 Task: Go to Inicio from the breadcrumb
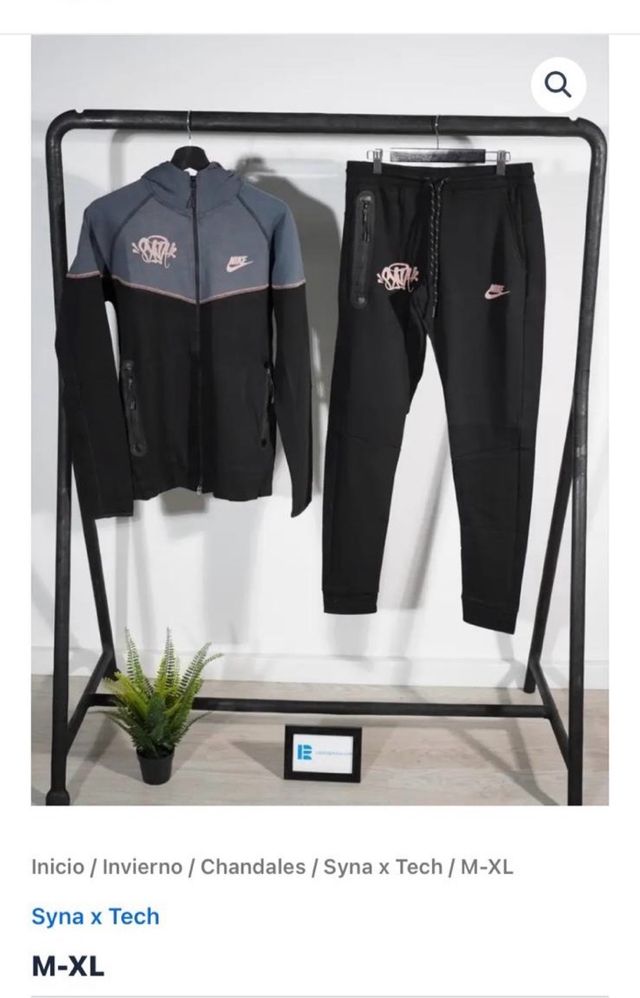pos(58,866)
